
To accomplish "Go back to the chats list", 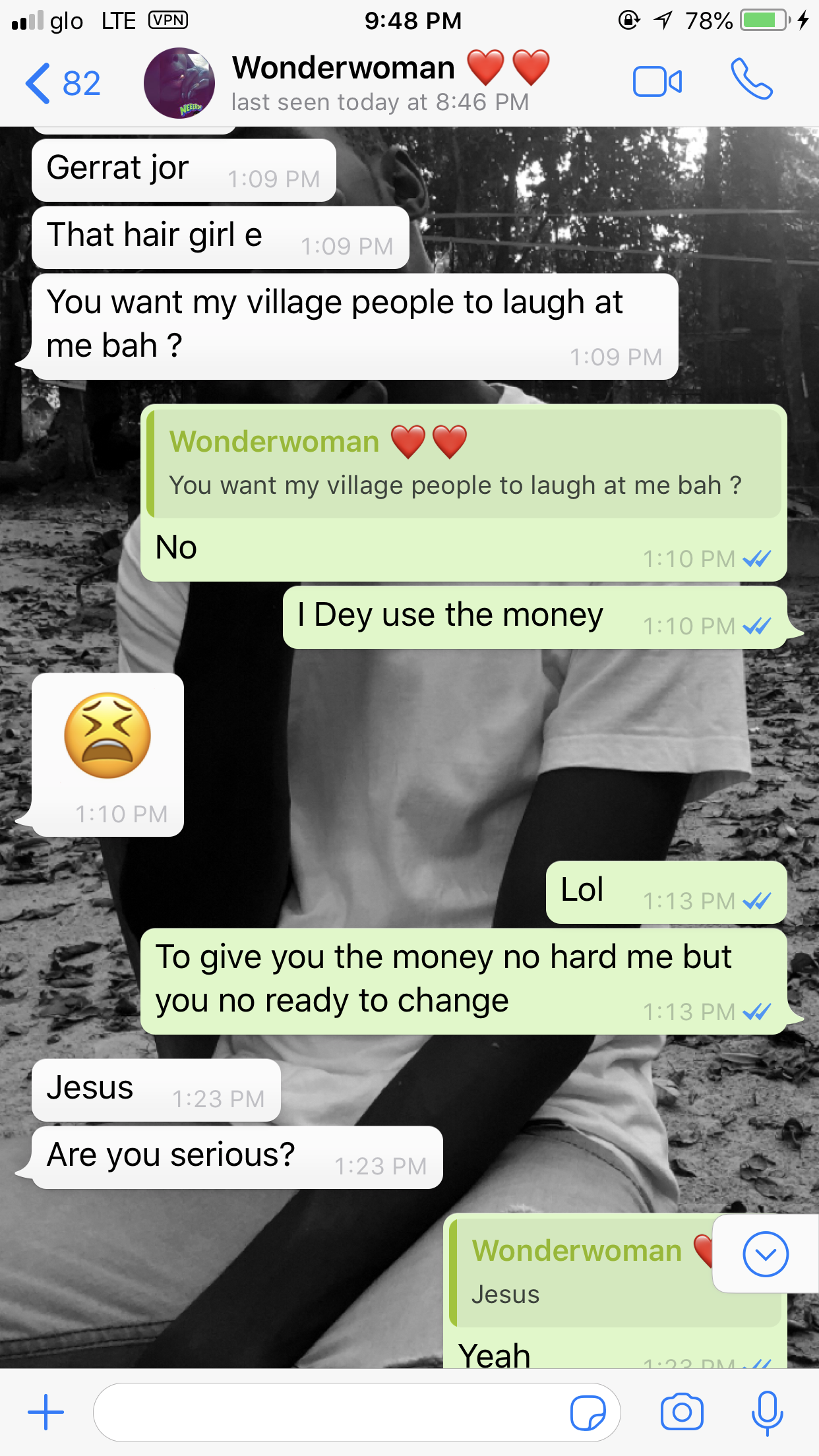I will [x=61, y=84].
